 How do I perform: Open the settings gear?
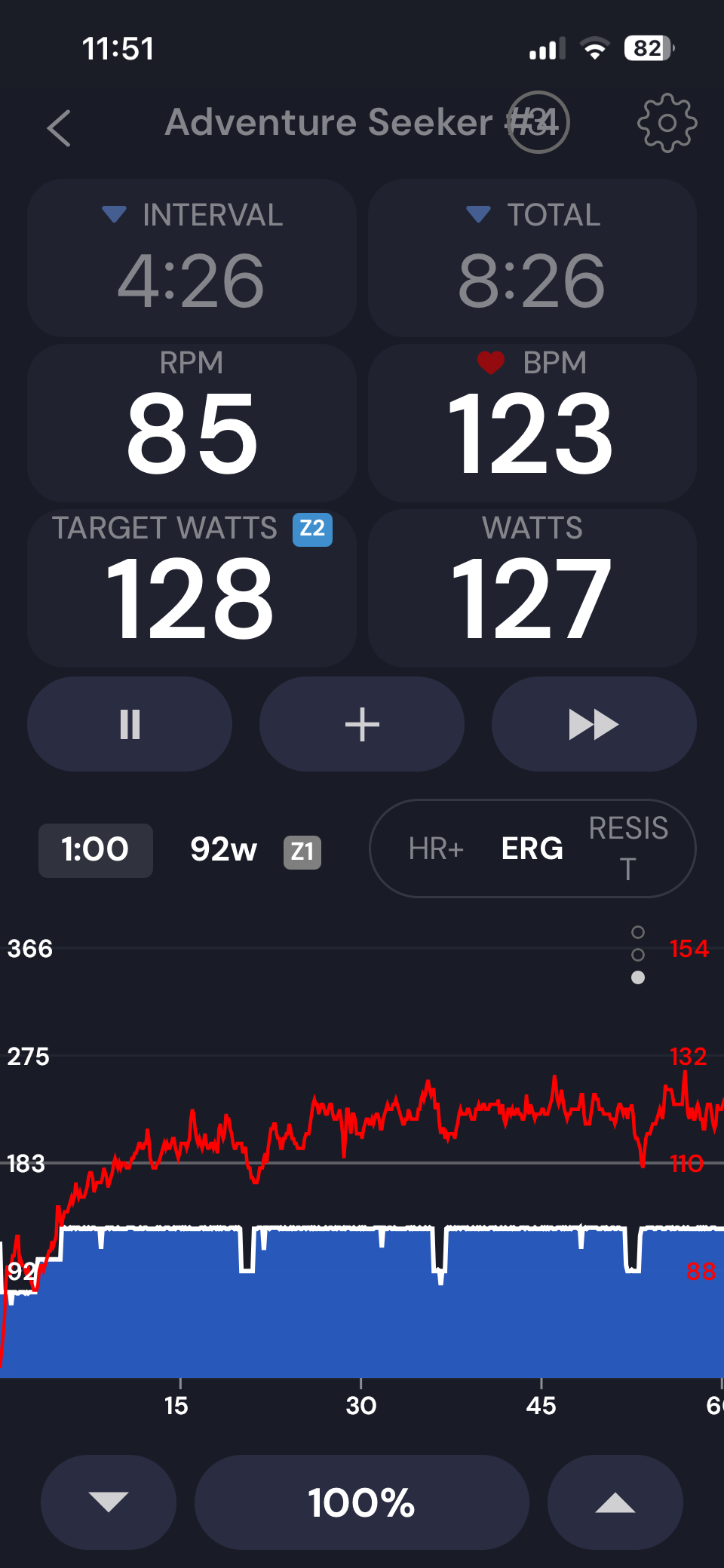(667, 123)
